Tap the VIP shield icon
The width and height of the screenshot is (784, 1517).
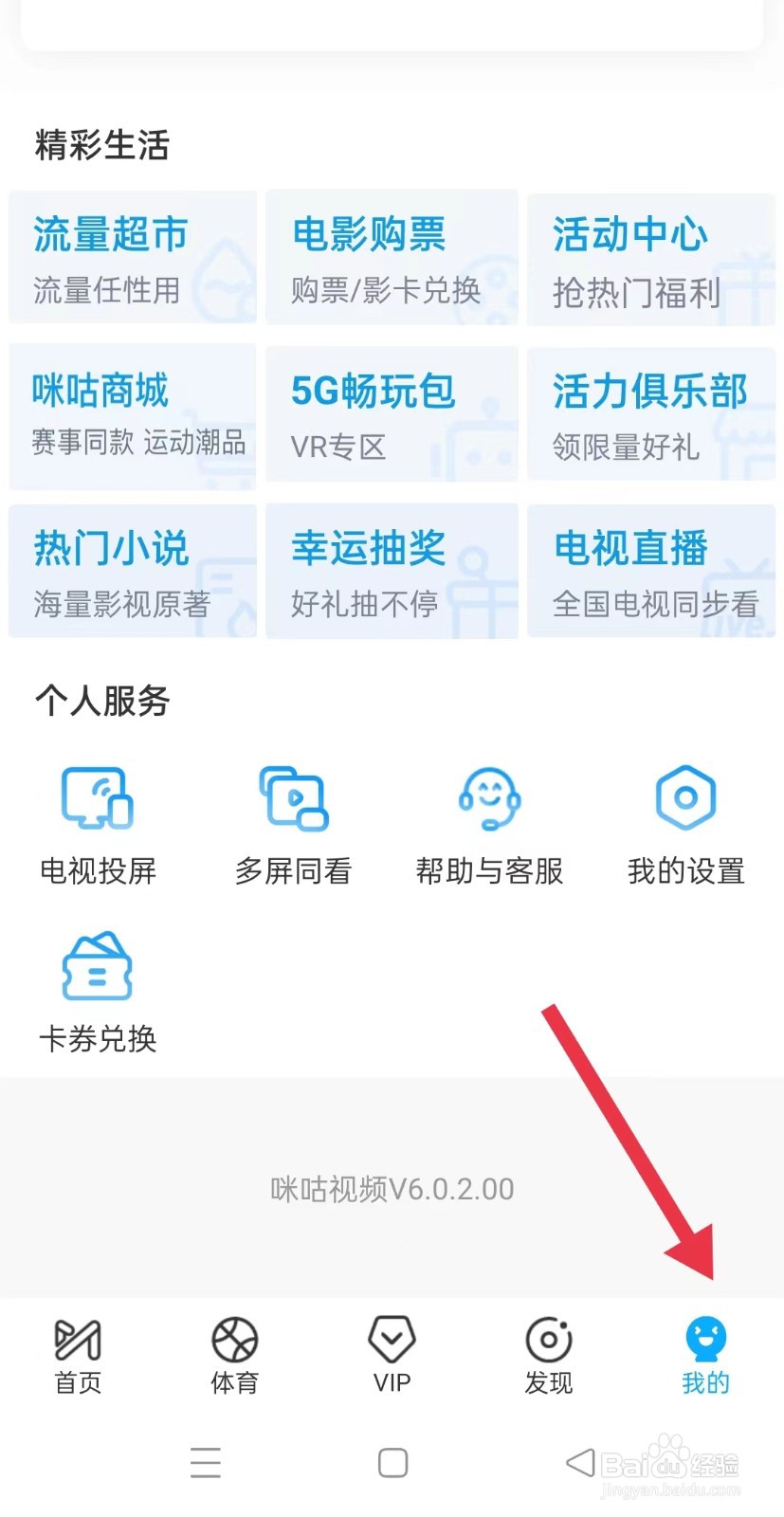[x=390, y=1337]
